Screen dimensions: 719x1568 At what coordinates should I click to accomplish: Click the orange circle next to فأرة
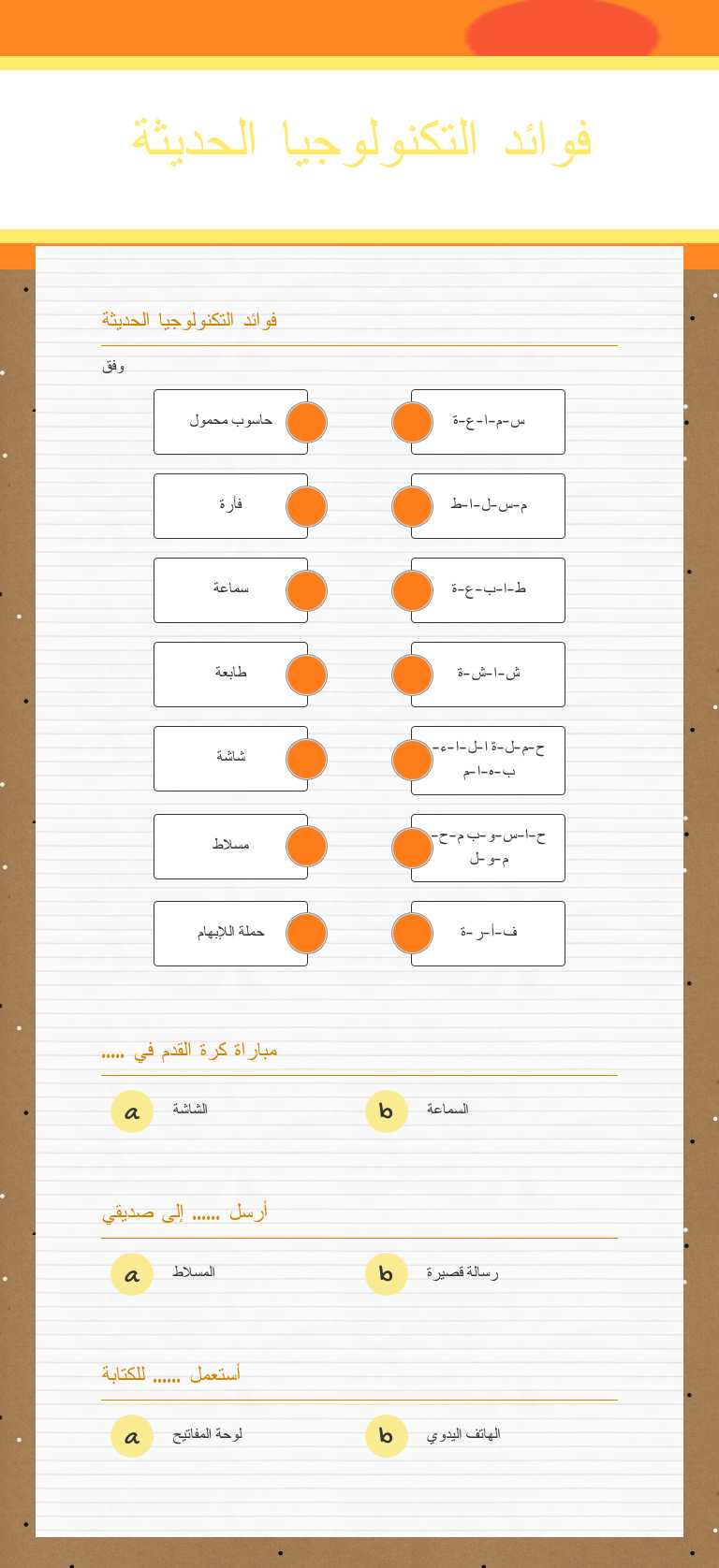306,506
